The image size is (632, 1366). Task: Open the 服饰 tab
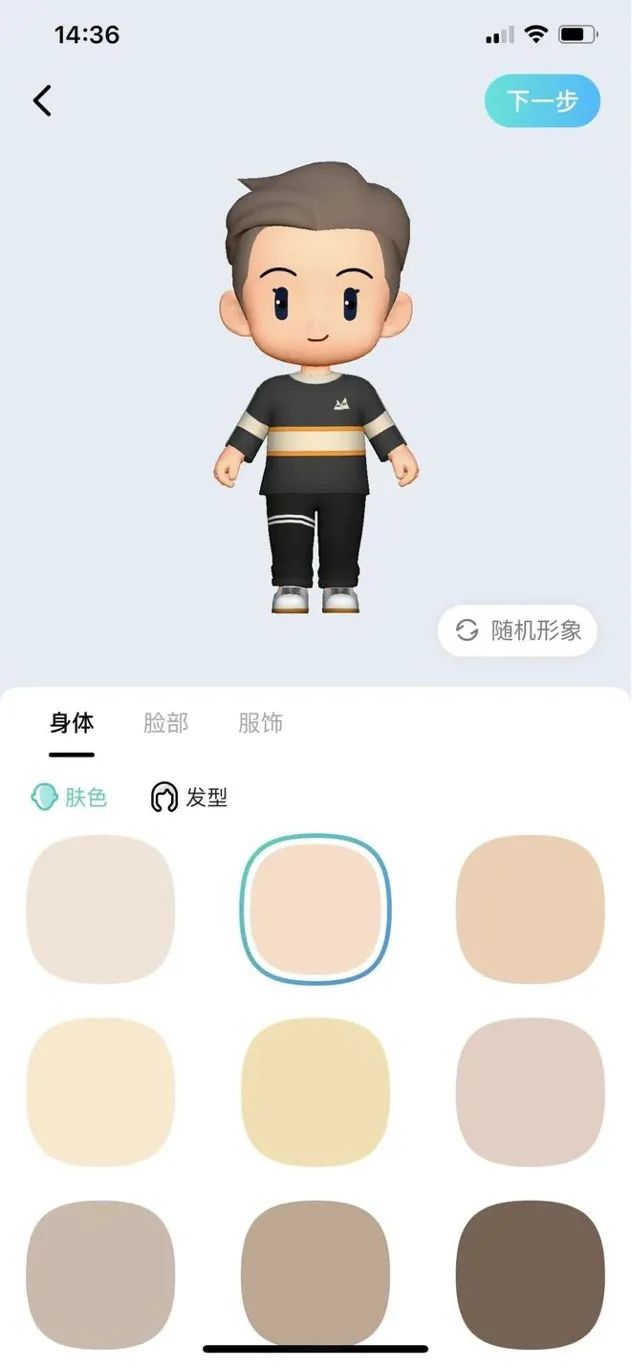click(x=261, y=723)
